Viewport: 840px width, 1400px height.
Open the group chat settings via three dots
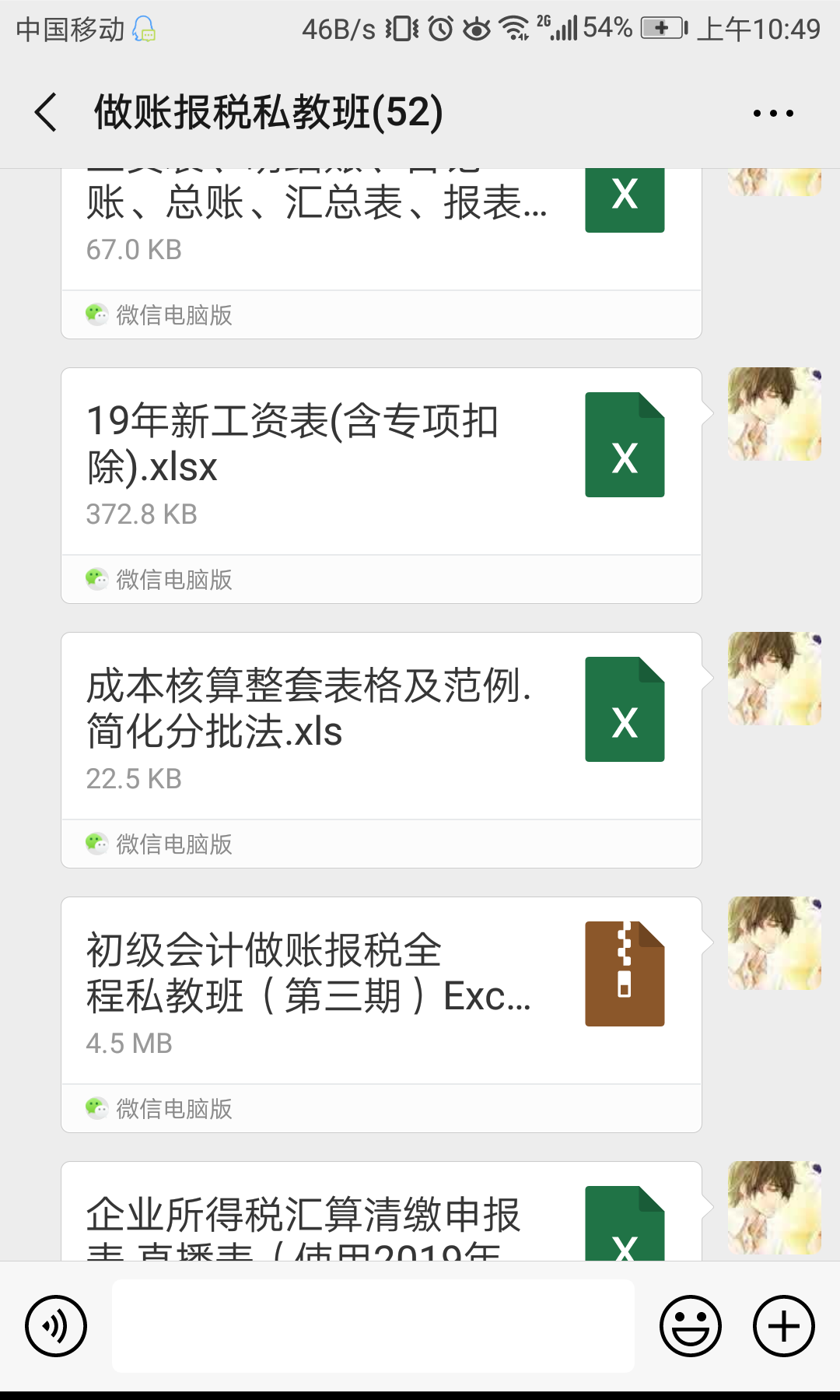coord(769,111)
